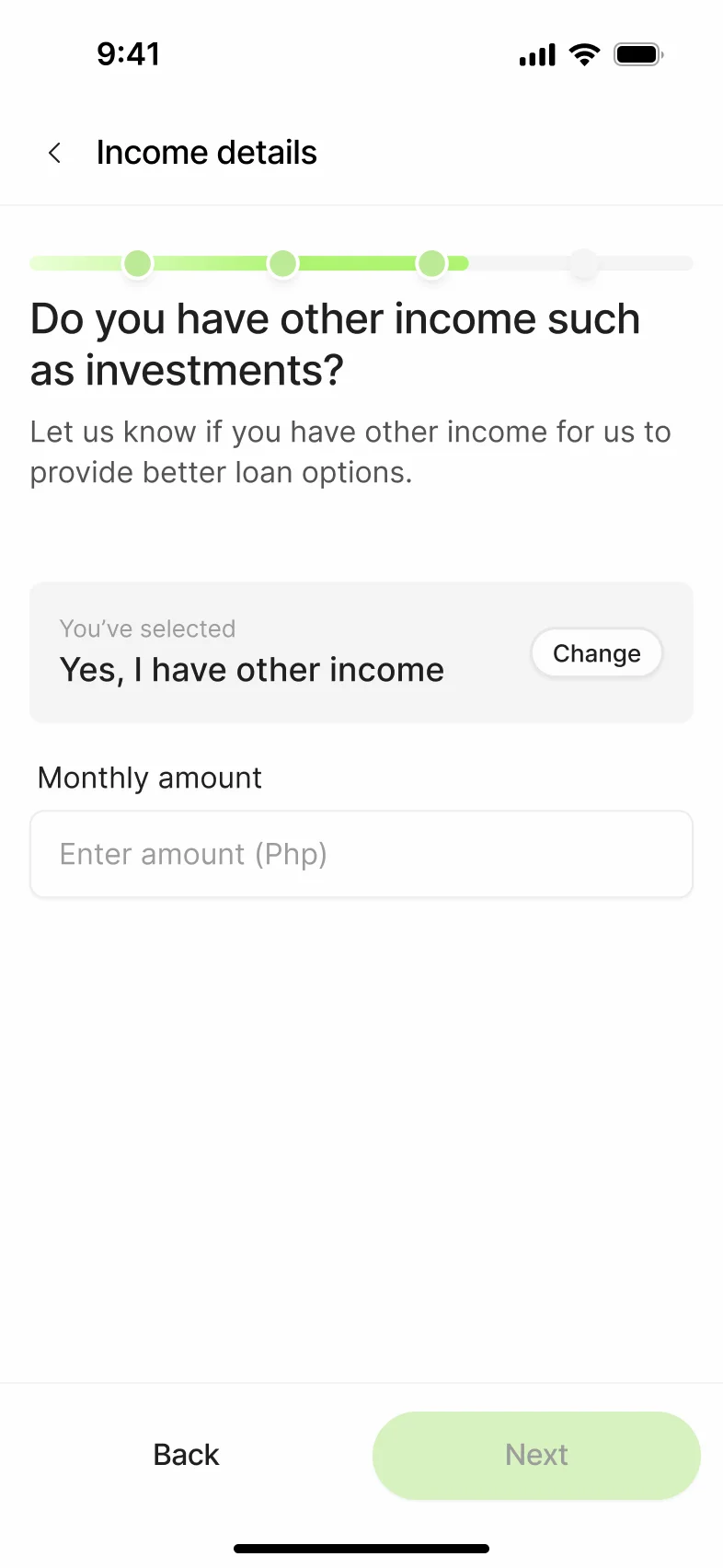This screenshot has width=723, height=1568.
Task: Tap the cellular signal strength icon
Action: click(x=537, y=54)
